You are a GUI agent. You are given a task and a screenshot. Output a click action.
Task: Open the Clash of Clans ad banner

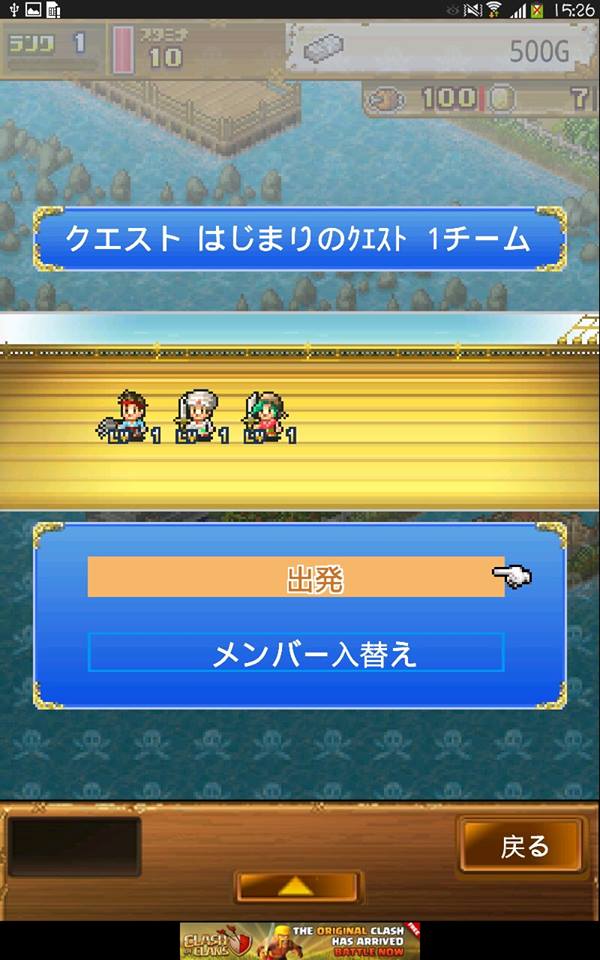coord(300,940)
